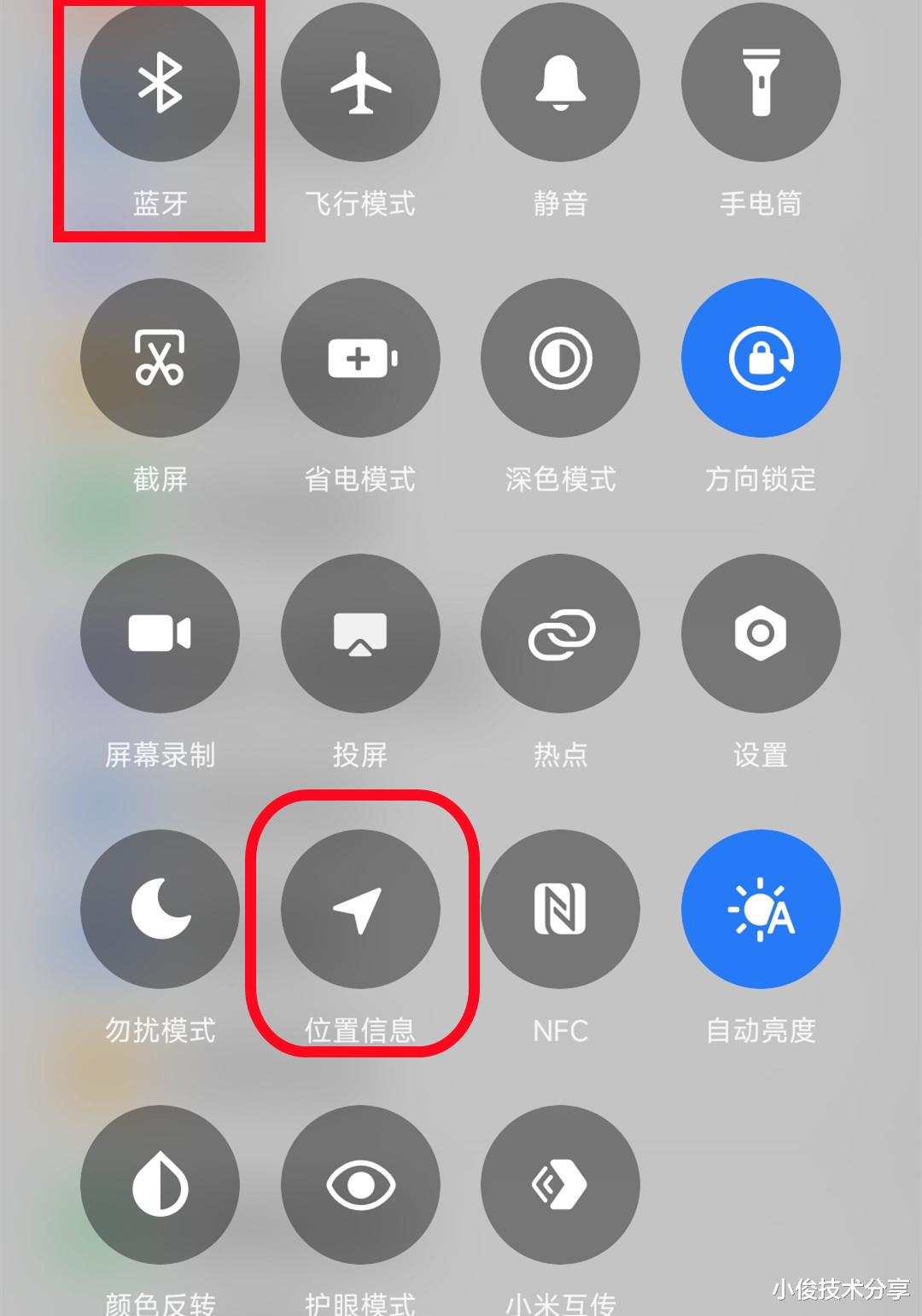Image resolution: width=922 pixels, height=1316 pixels.
Task: Open screen casting (投屏)
Action: coord(361,632)
